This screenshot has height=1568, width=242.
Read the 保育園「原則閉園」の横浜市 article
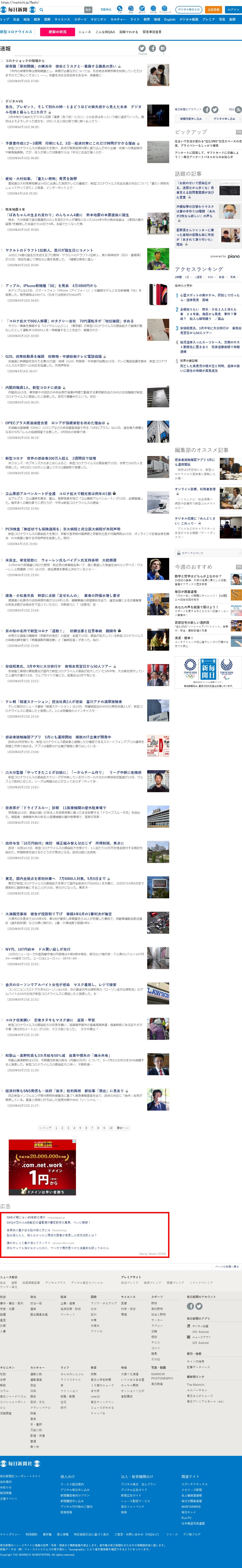[61, 66]
